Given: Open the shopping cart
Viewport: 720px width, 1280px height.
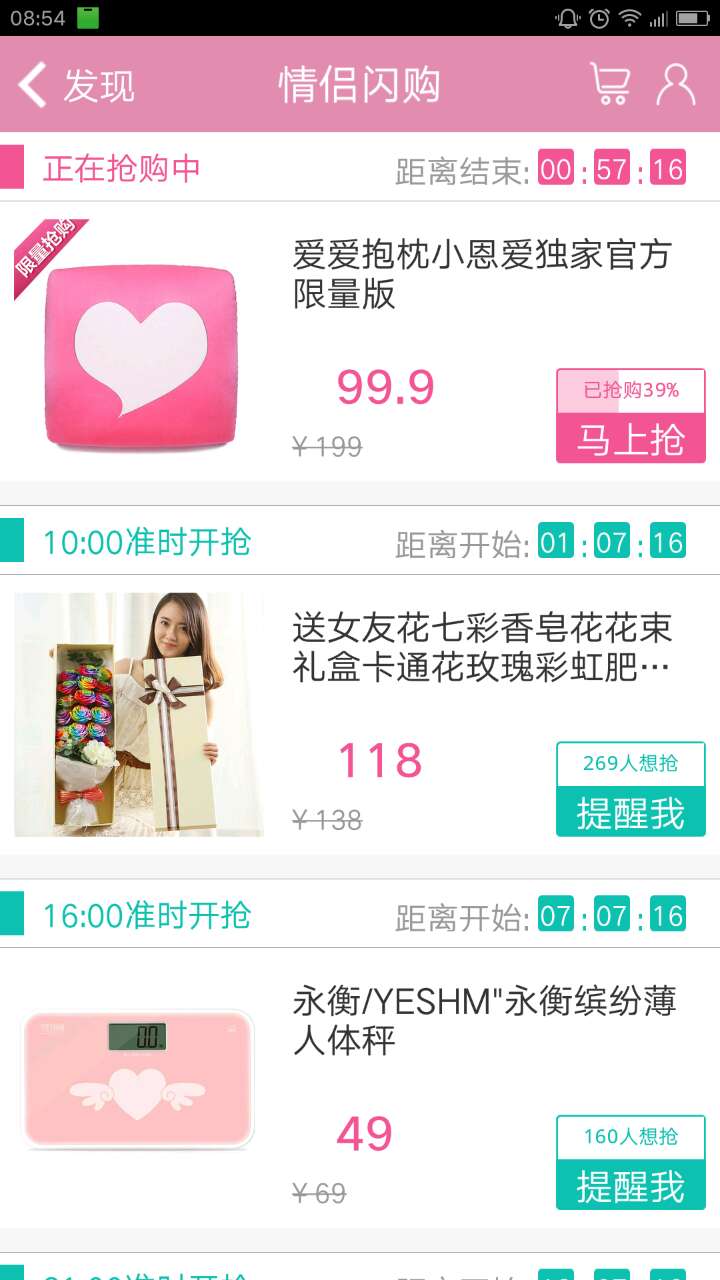Looking at the screenshot, I should pyautogui.click(x=610, y=84).
